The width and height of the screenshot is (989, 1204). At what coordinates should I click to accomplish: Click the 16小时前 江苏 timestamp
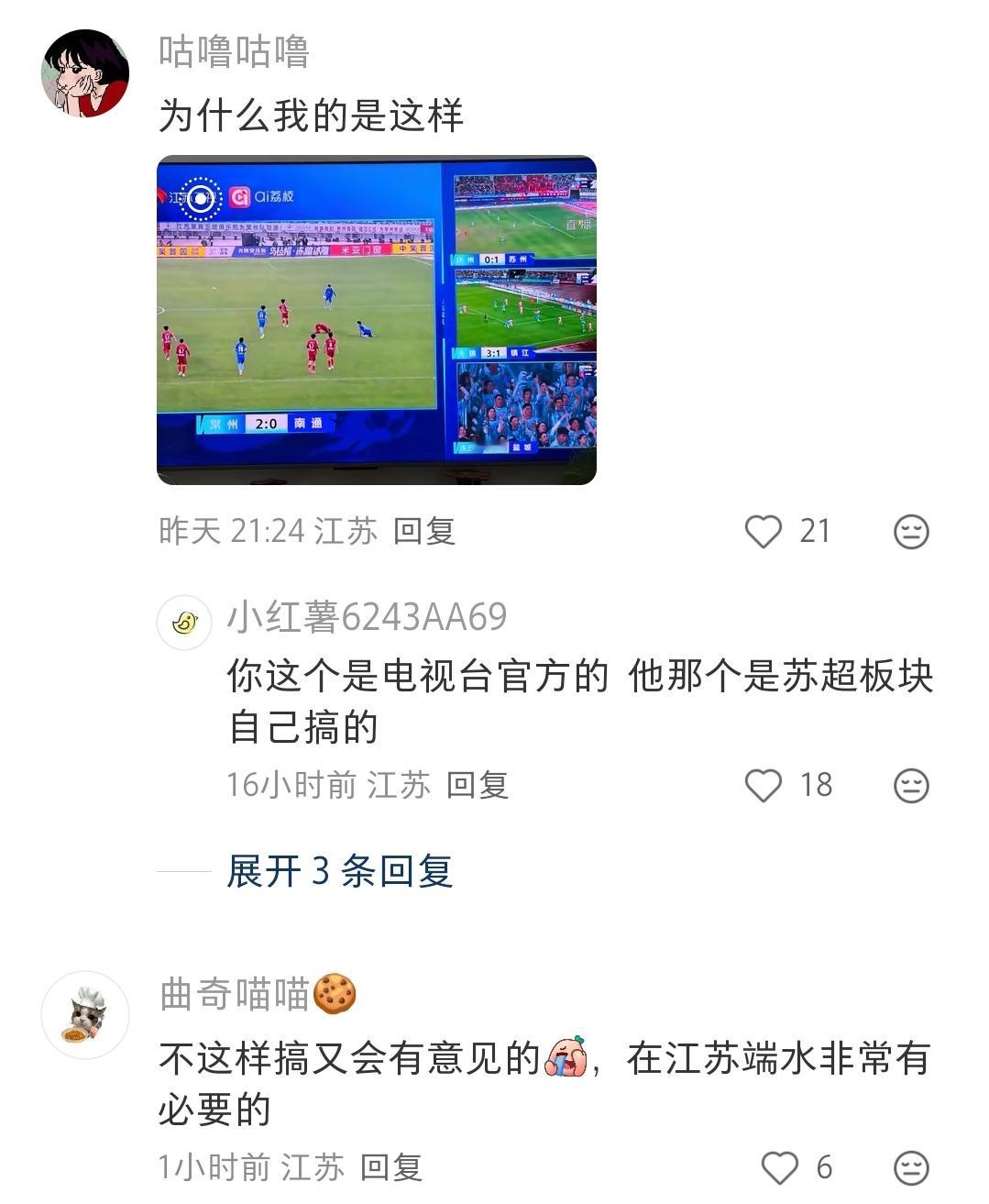[x=293, y=785]
